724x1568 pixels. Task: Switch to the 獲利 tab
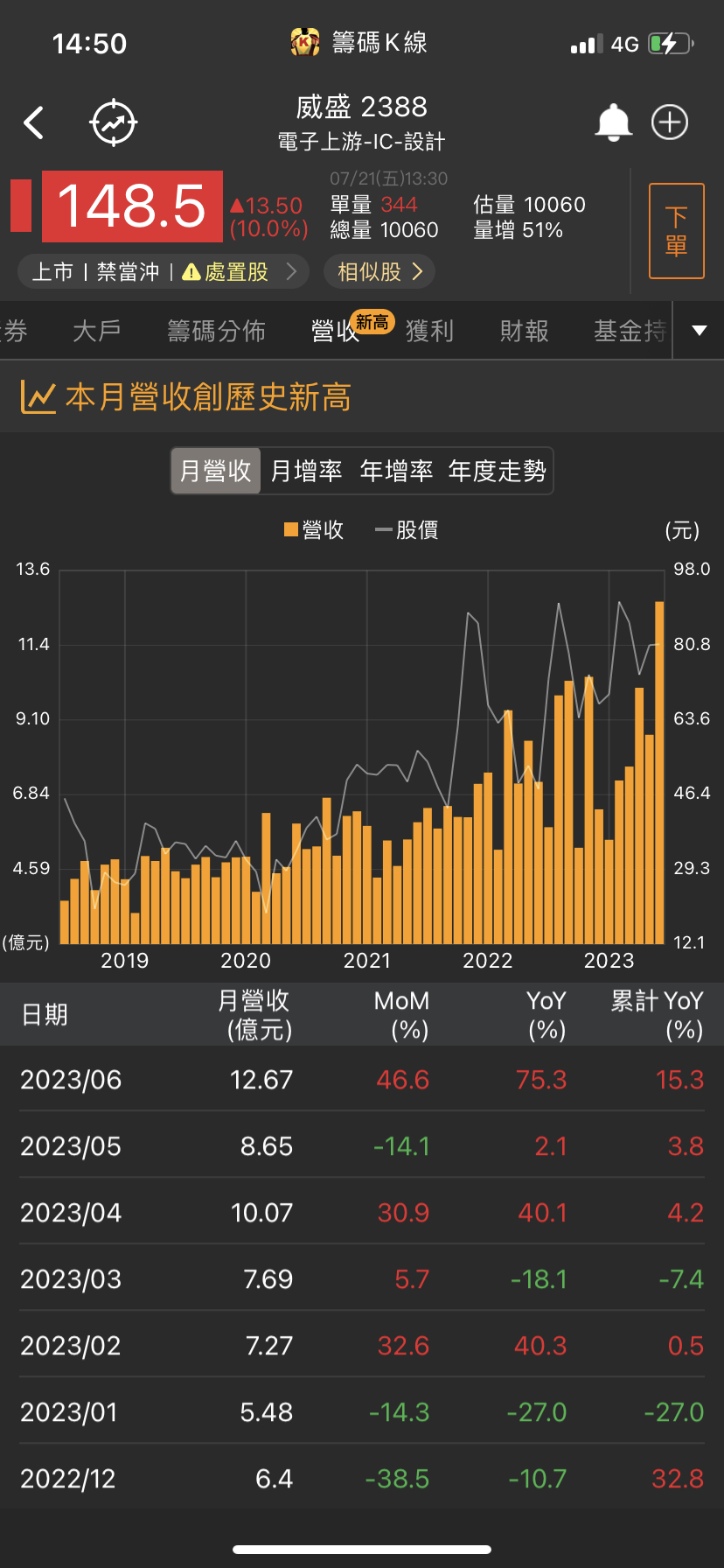pos(429,331)
